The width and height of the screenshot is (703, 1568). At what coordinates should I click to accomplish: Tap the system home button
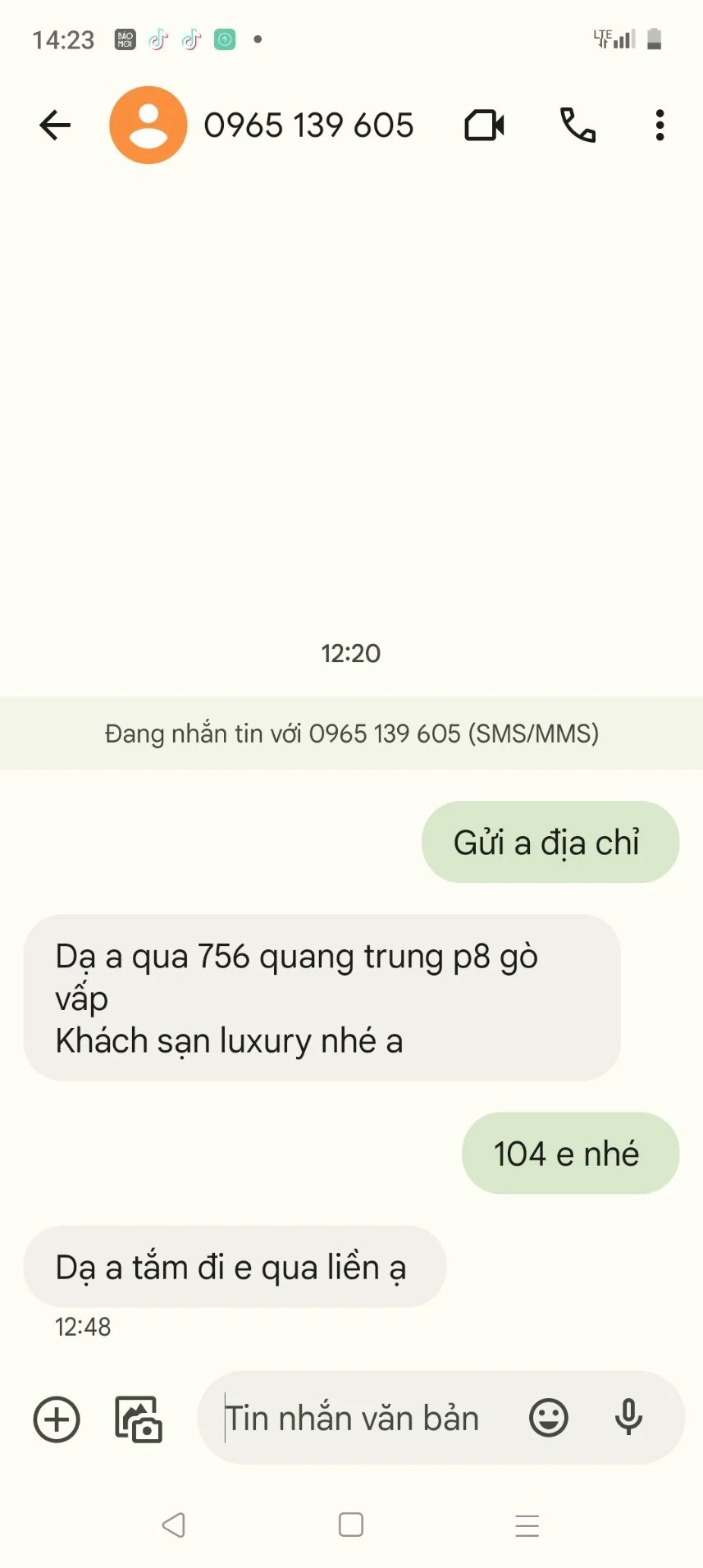351,1525
